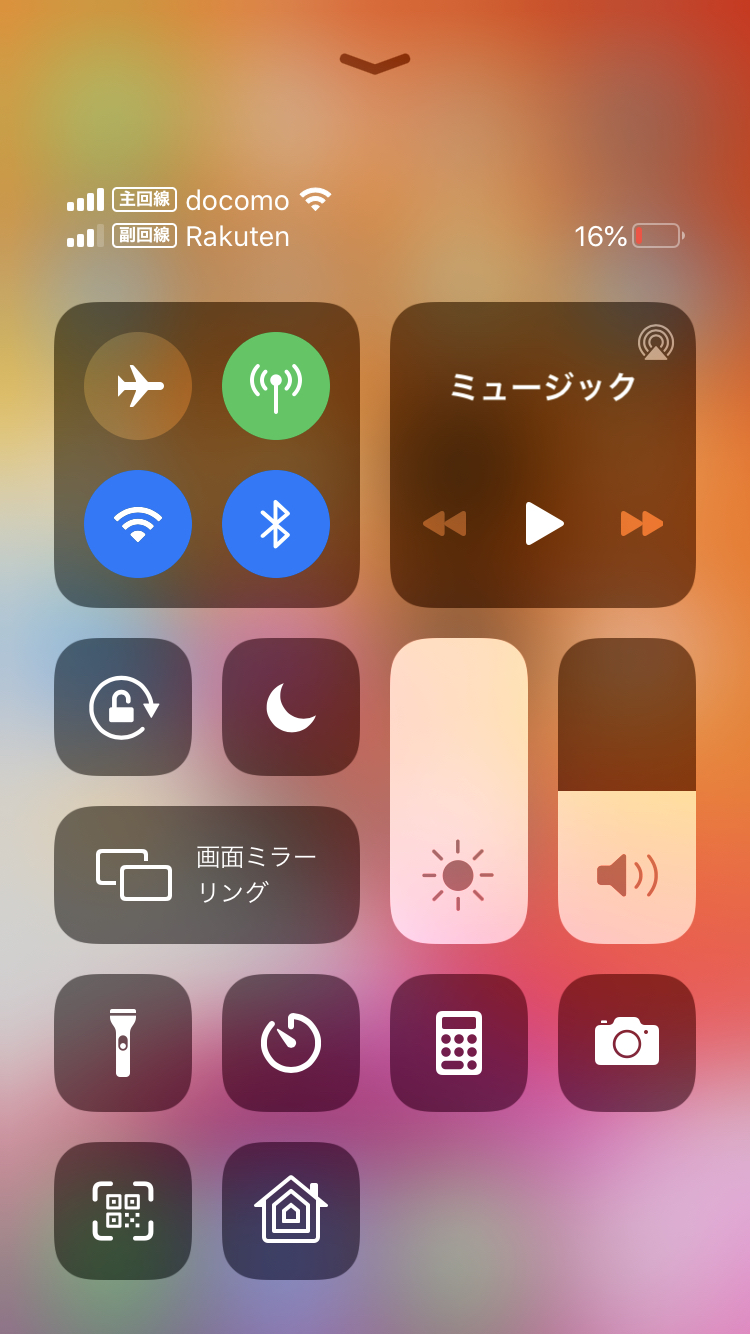Open the camera
Image resolution: width=750 pixels, height=1334 pixels.
(x=627, y=1043)
